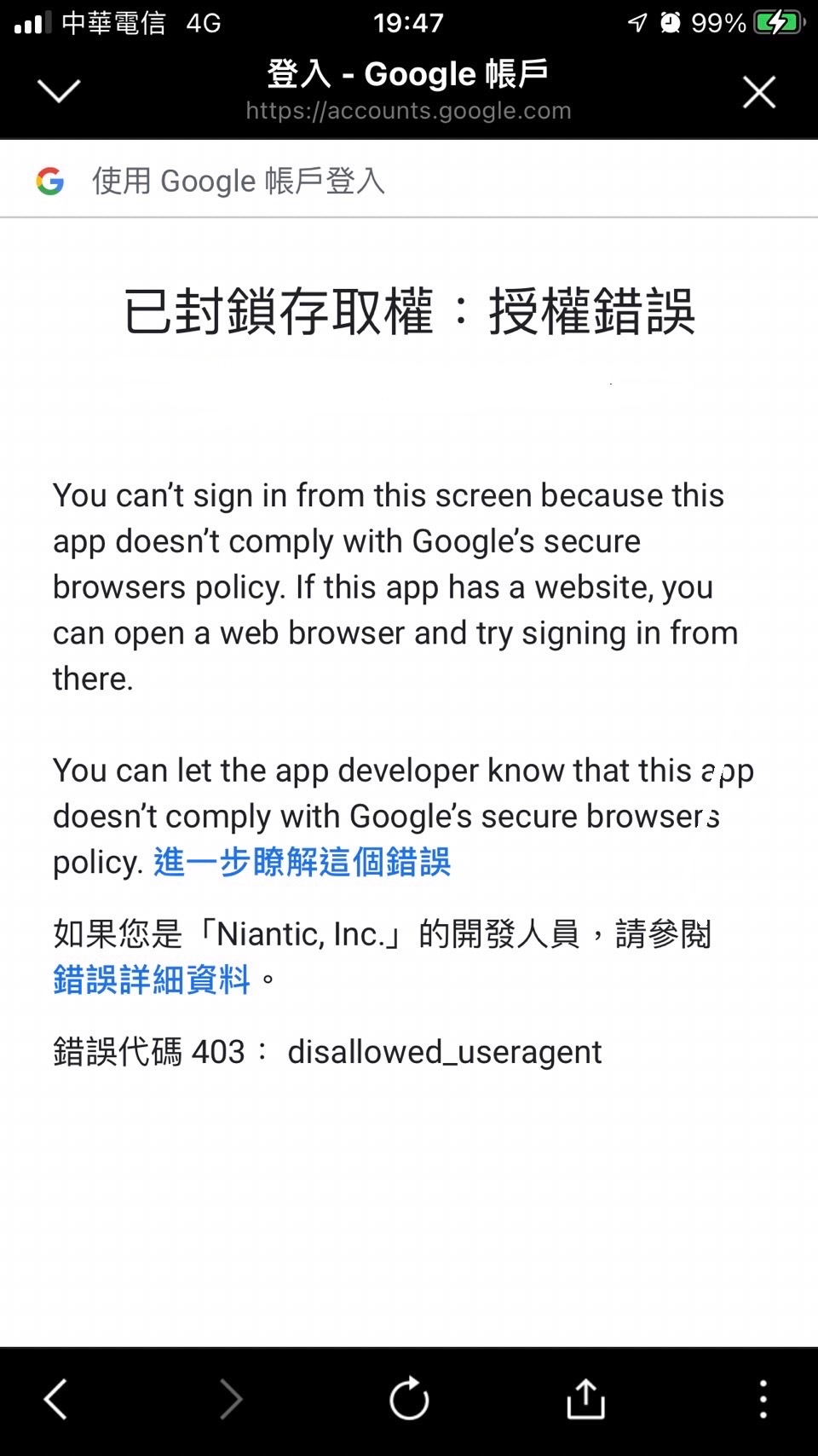Close the Google sign-in page
This screenshot has height=1456, width=818.
point(758,92)
